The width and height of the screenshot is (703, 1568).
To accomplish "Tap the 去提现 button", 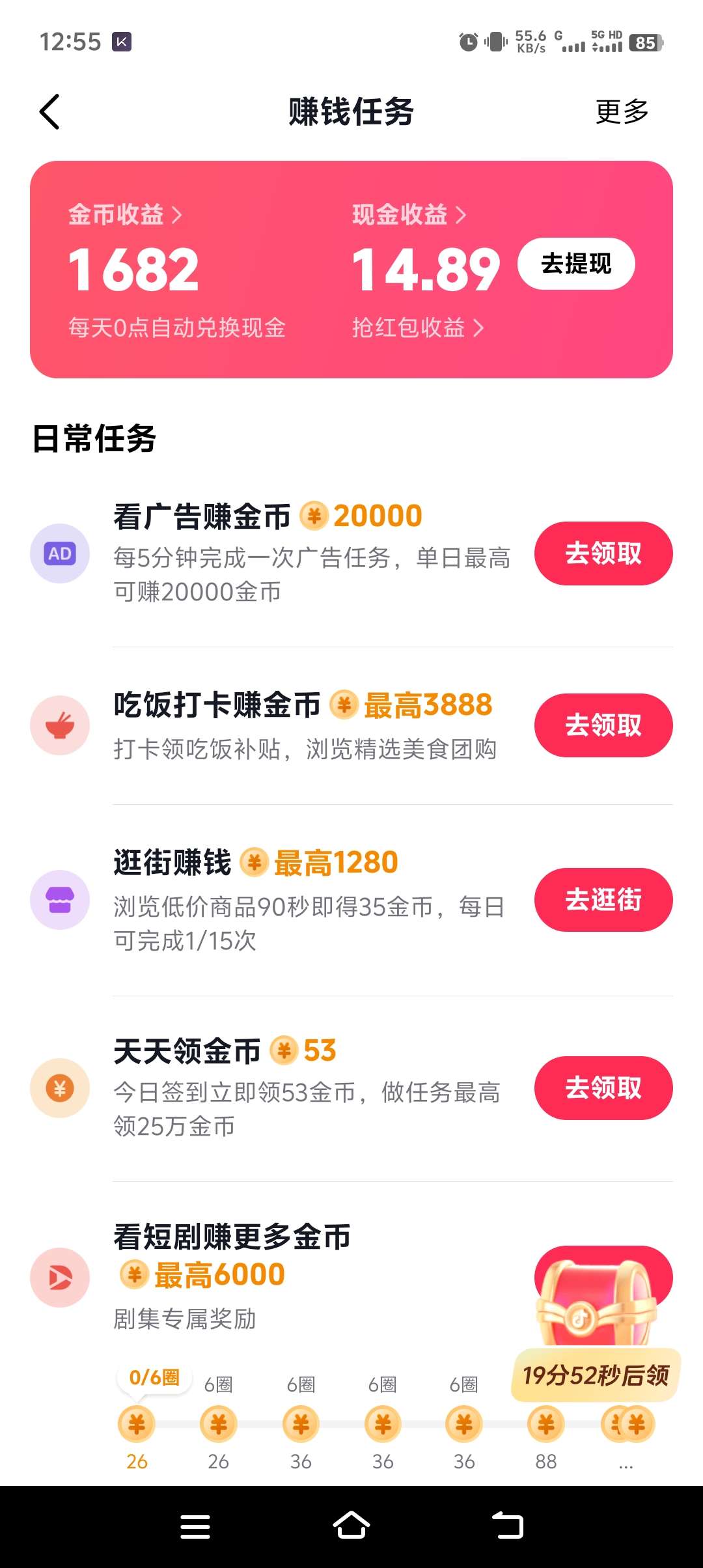I will [x=576, y=264].
